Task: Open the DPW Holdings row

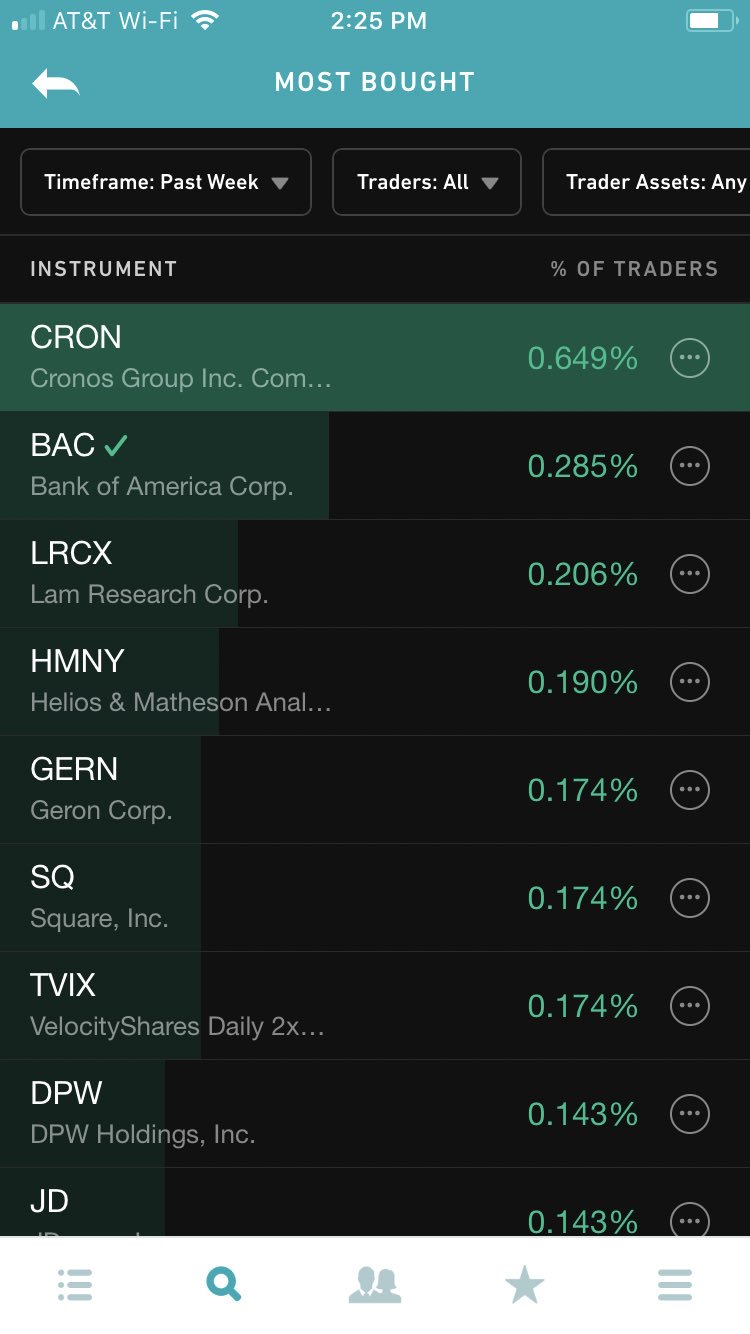Action: [375, 1114]
